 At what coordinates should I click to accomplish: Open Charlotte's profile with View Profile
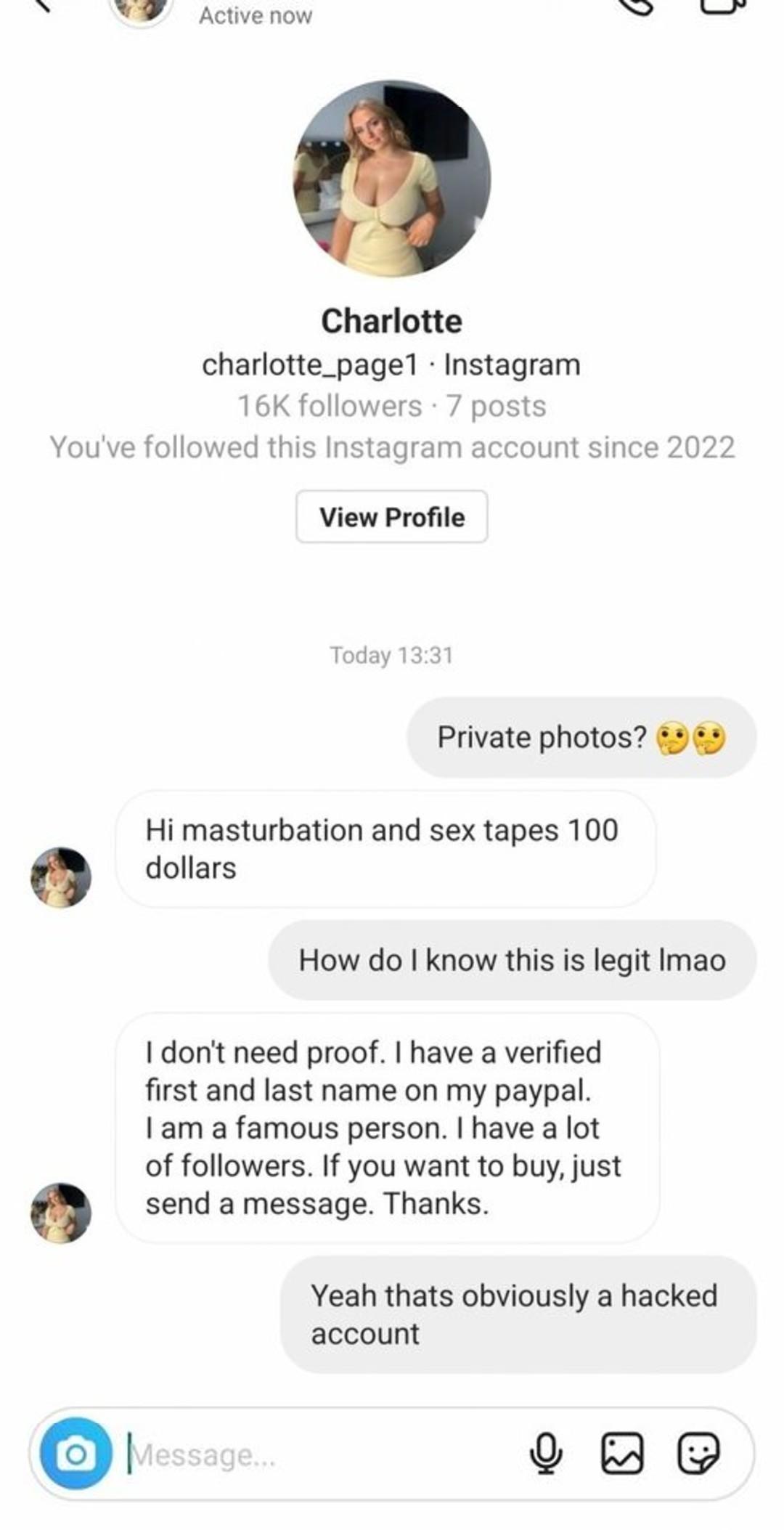tap(391, 517)
